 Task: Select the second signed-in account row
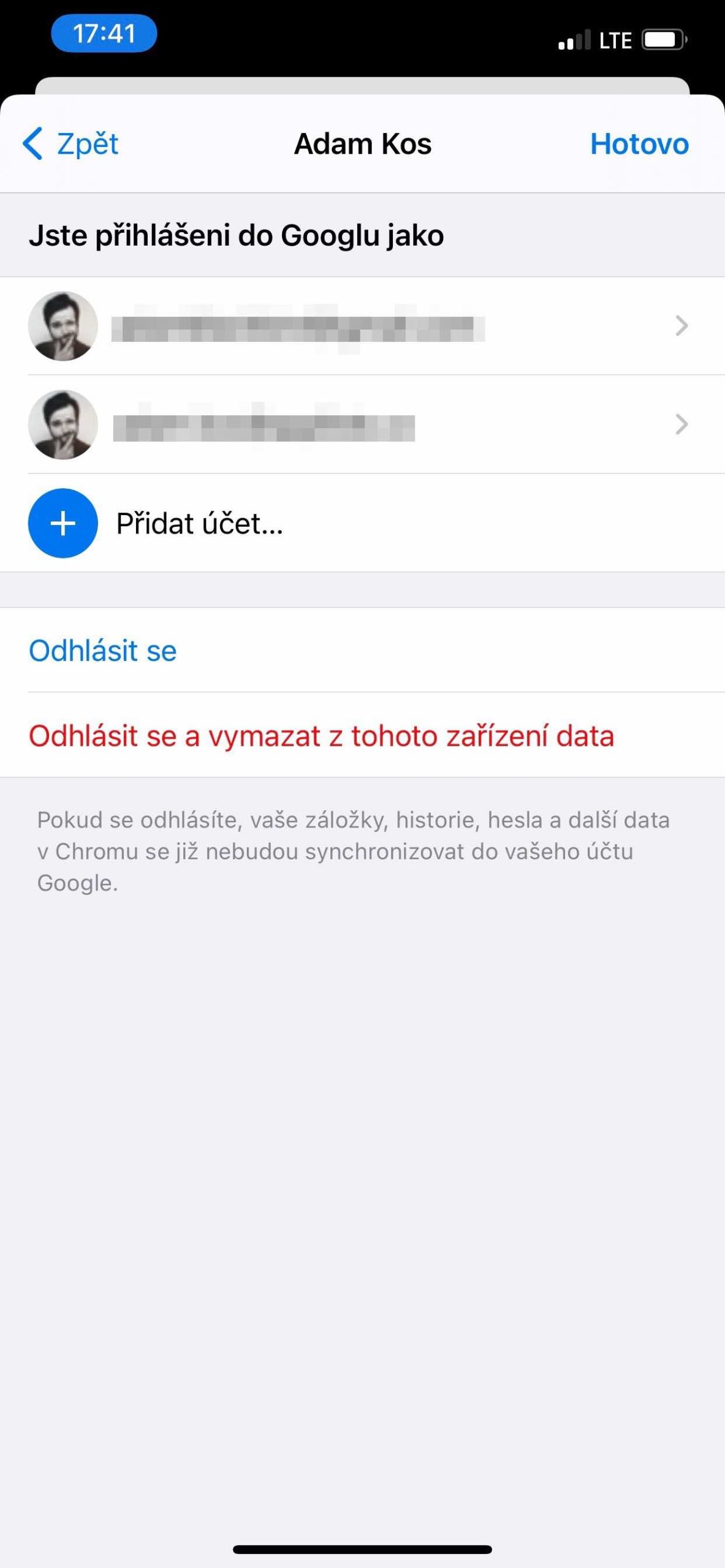coord(362,424)
